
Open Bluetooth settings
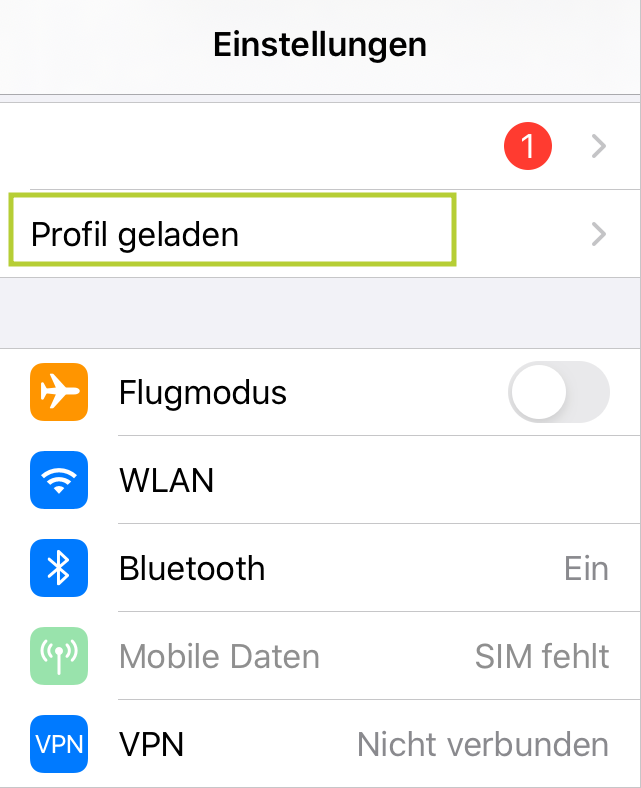click(320, 568)
